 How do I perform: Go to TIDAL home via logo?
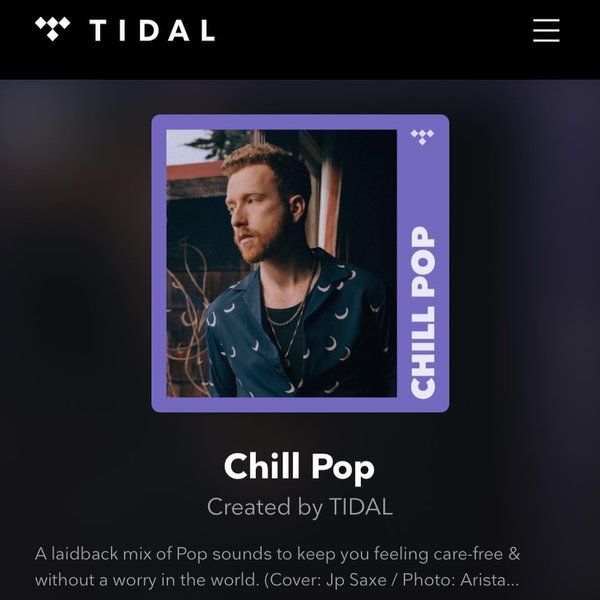pyautogui.click(x=125, y=30)
